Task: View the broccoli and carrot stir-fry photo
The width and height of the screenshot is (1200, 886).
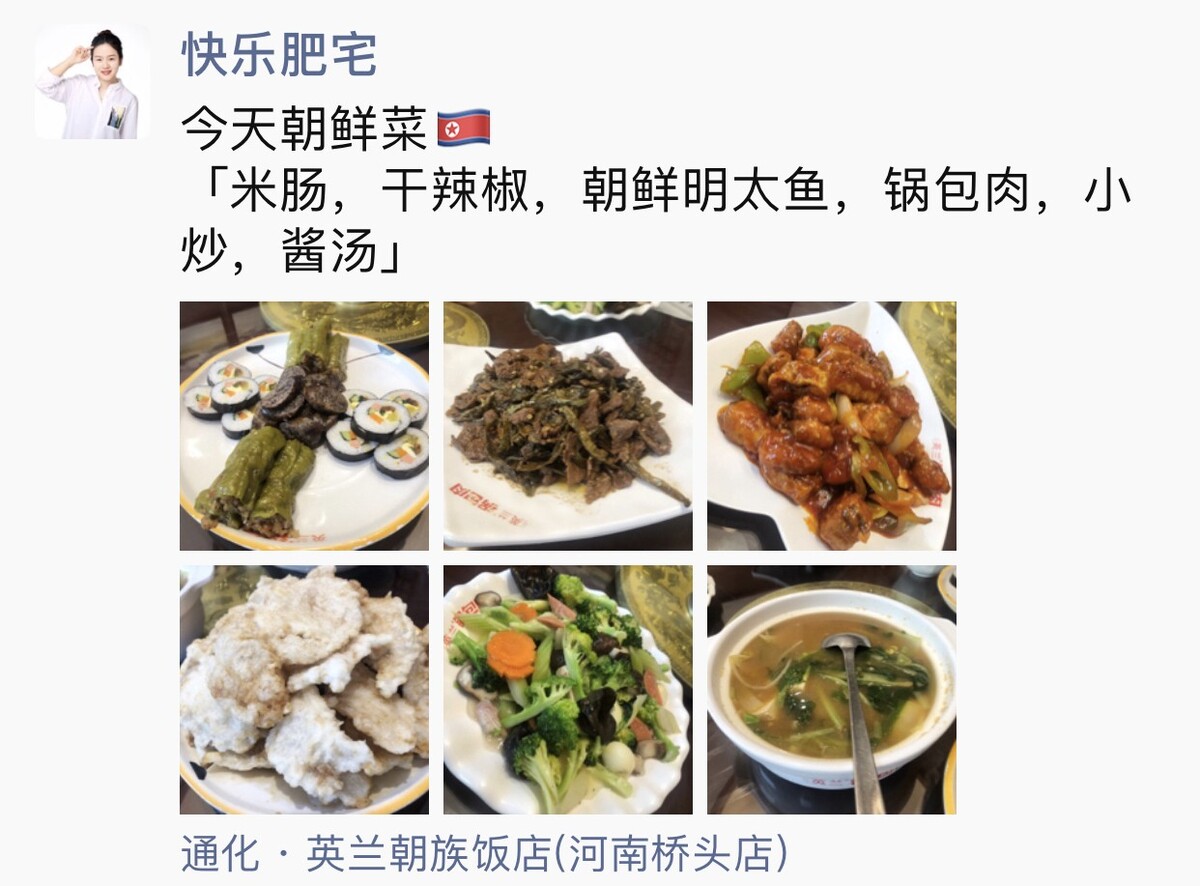Action: tap(568, 690)
